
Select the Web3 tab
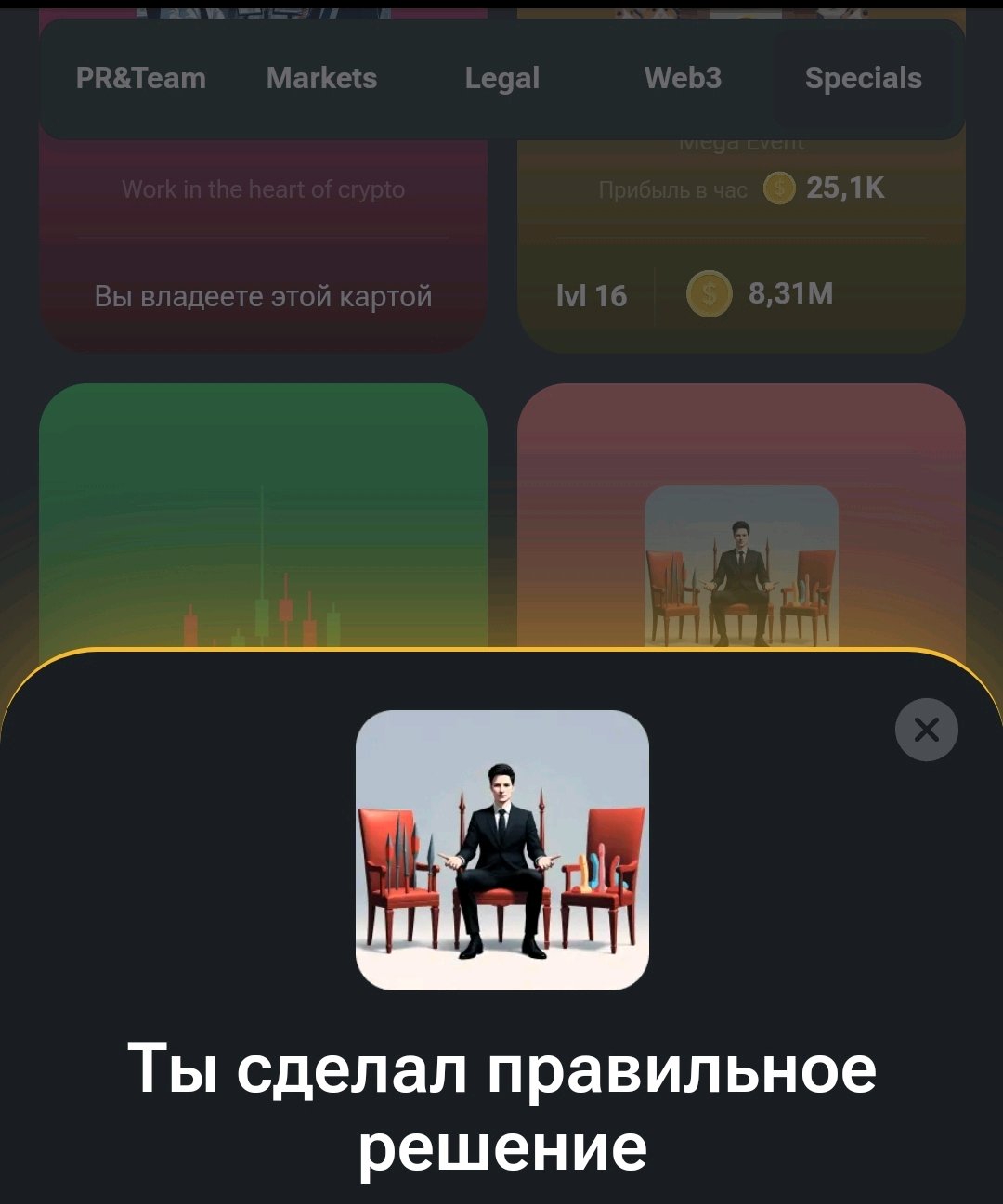coord(683,79)
